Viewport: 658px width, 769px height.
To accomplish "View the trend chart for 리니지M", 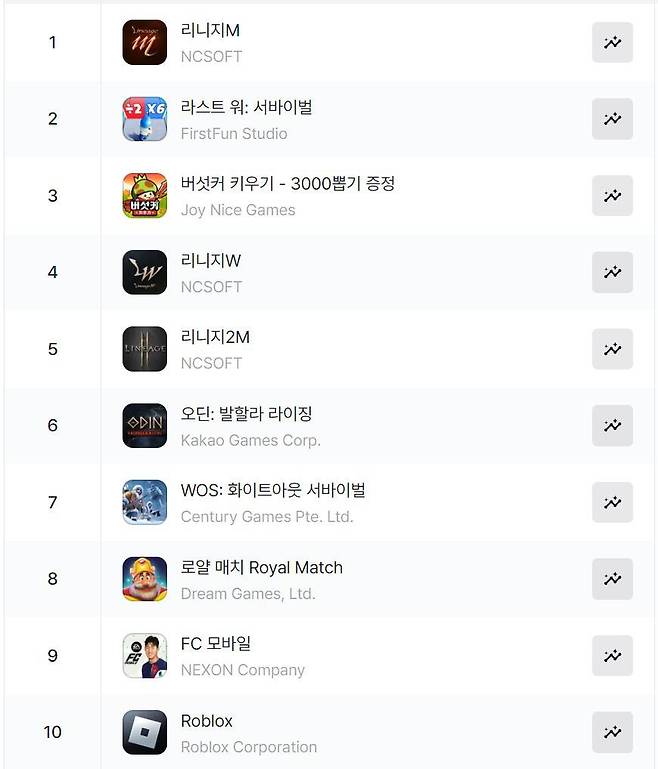I will (612, 43).
